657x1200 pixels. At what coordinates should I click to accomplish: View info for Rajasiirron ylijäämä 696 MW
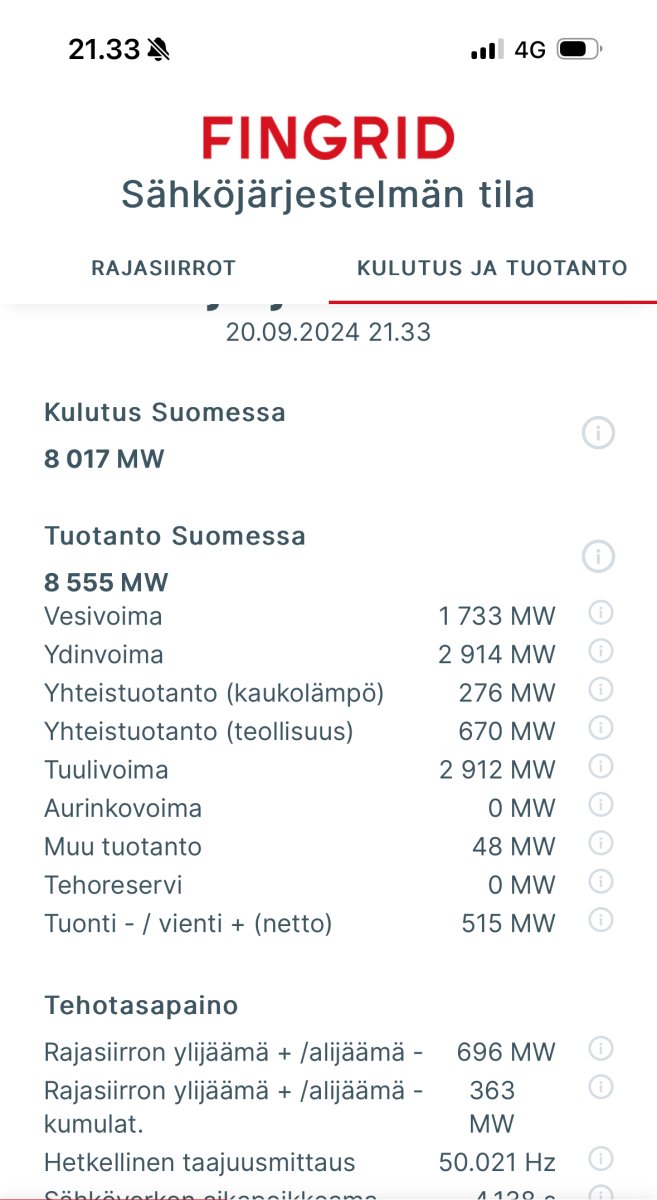pos(600,1048)
